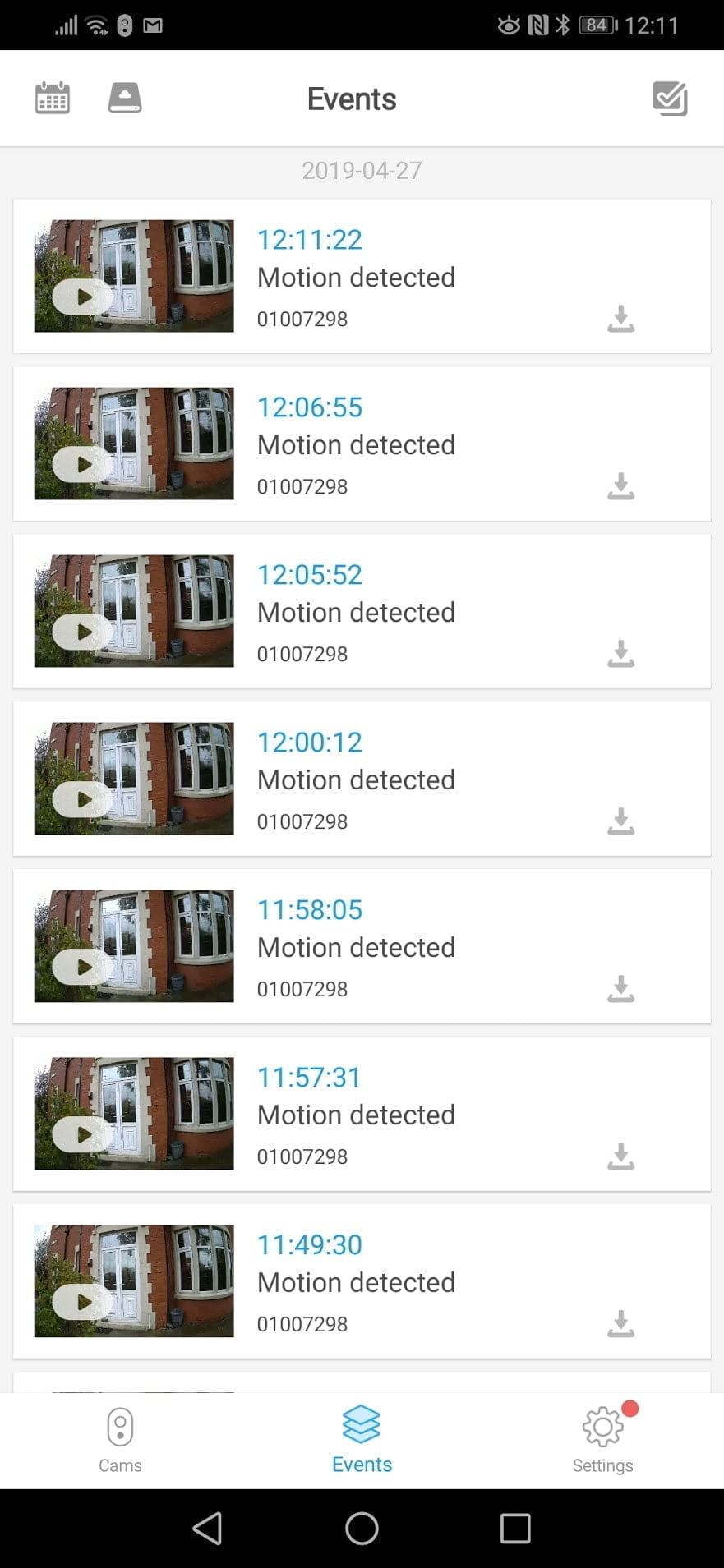The height and width of the screenshot is (1568, 724).
Task: Tap the system back button
Action: tap(207, 1529)
